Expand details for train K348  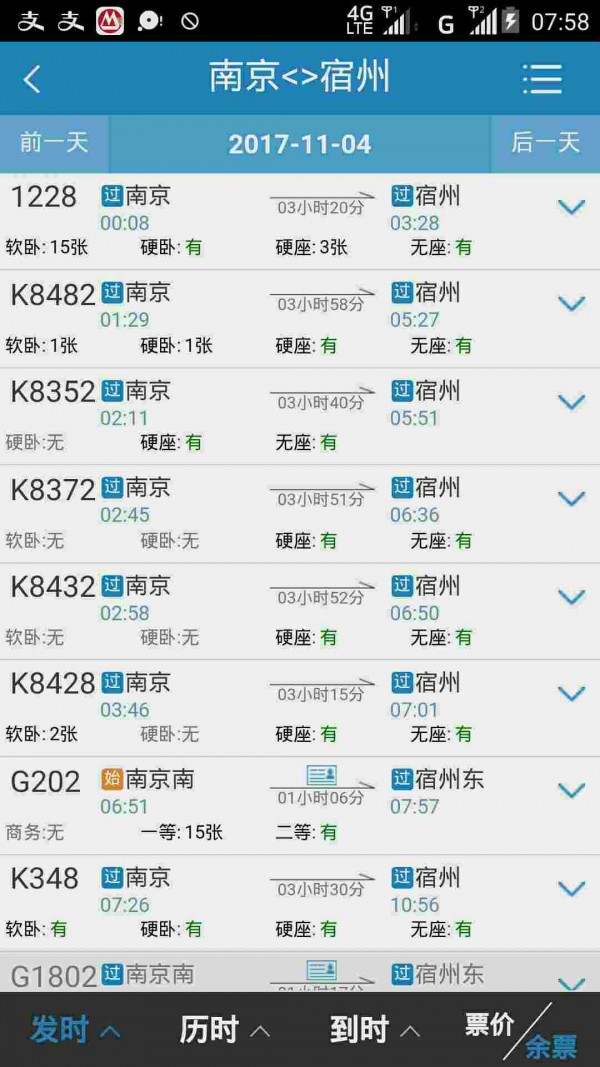coord(571,888)
